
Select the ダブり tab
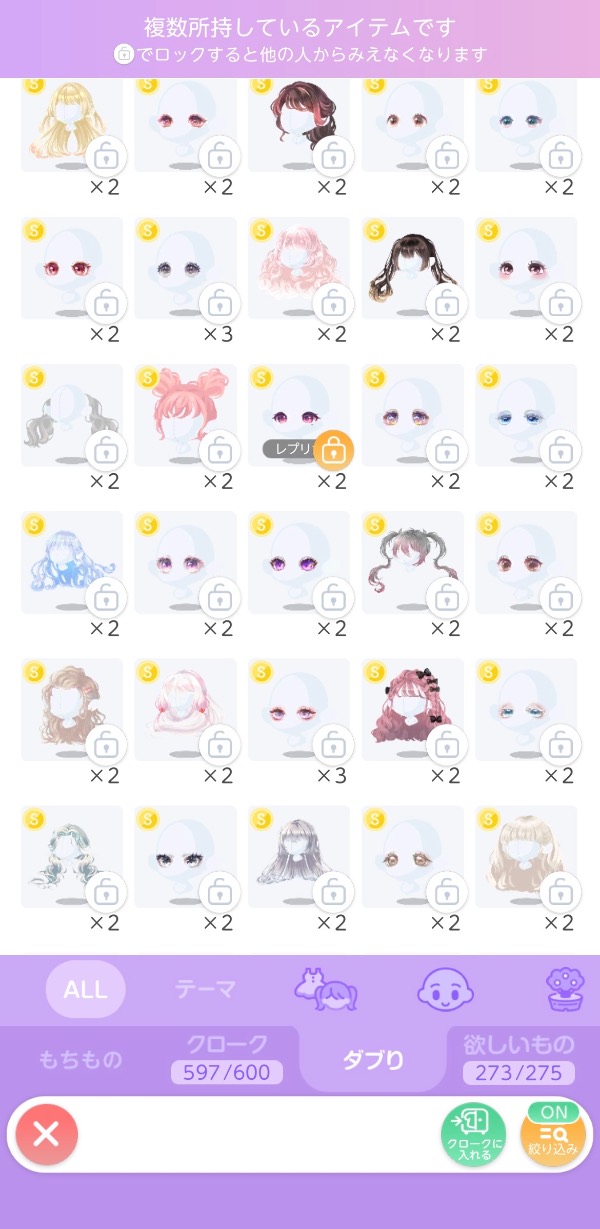tap(372, 1059)
